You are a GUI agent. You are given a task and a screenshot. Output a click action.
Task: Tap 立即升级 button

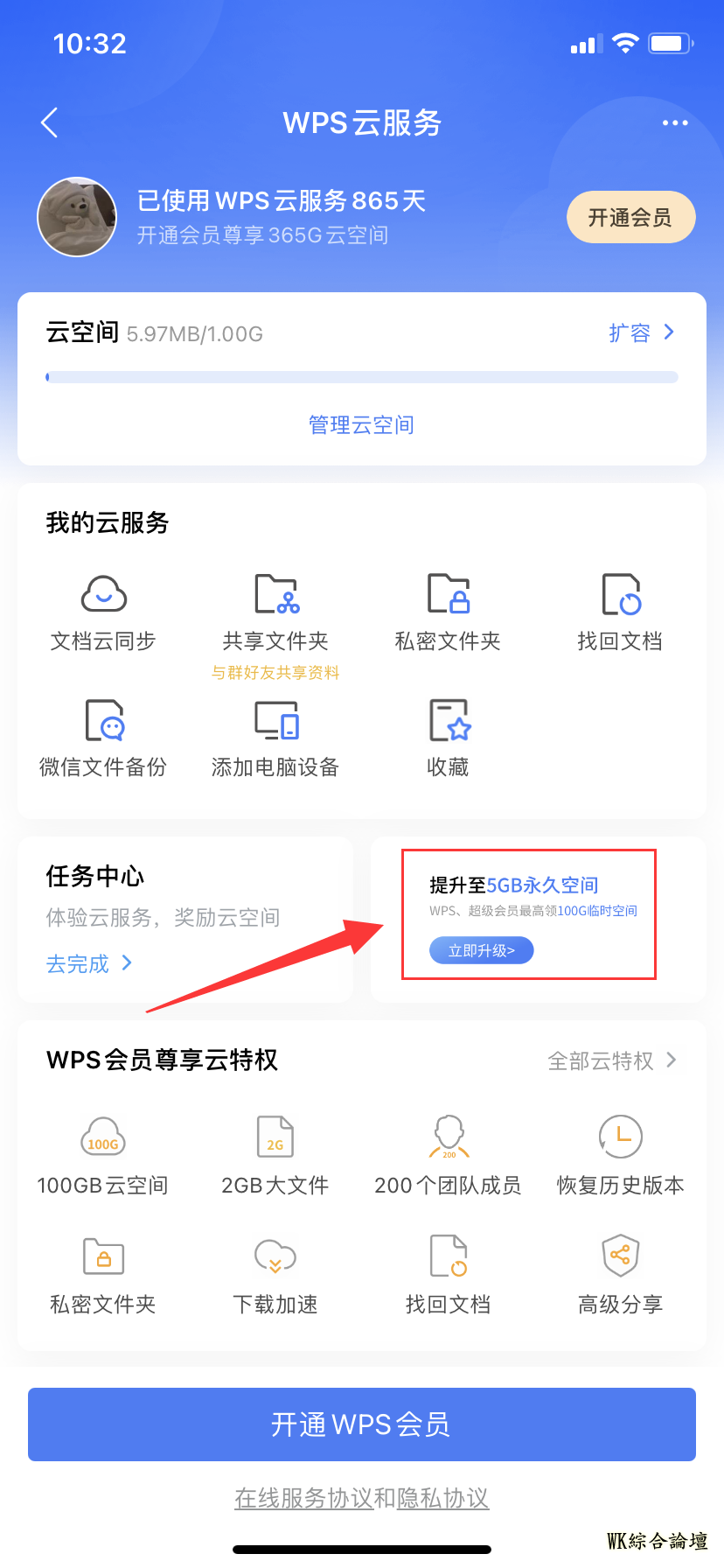point(481,950)
